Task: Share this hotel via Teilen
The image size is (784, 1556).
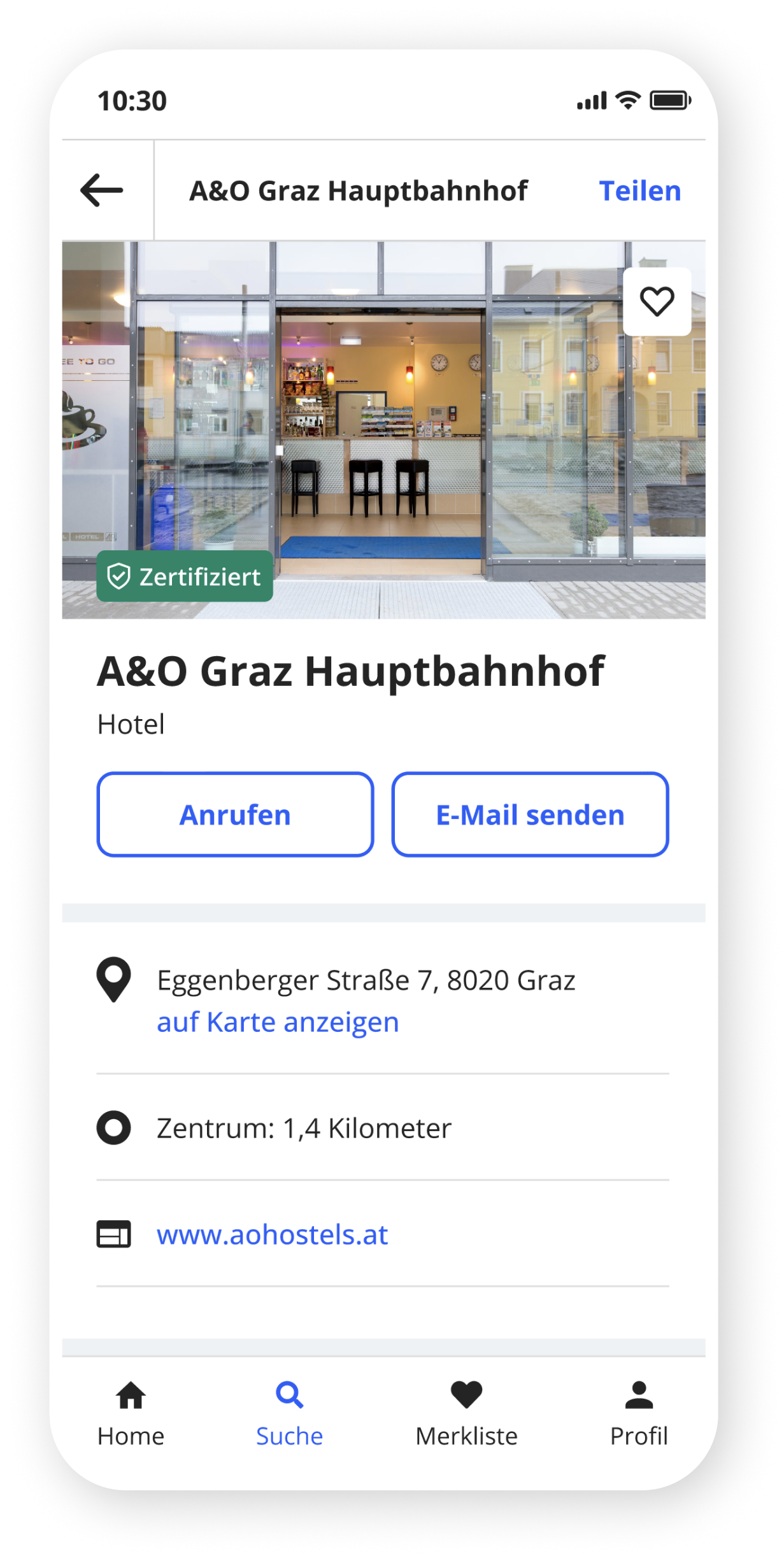Action: click(639, 190)
